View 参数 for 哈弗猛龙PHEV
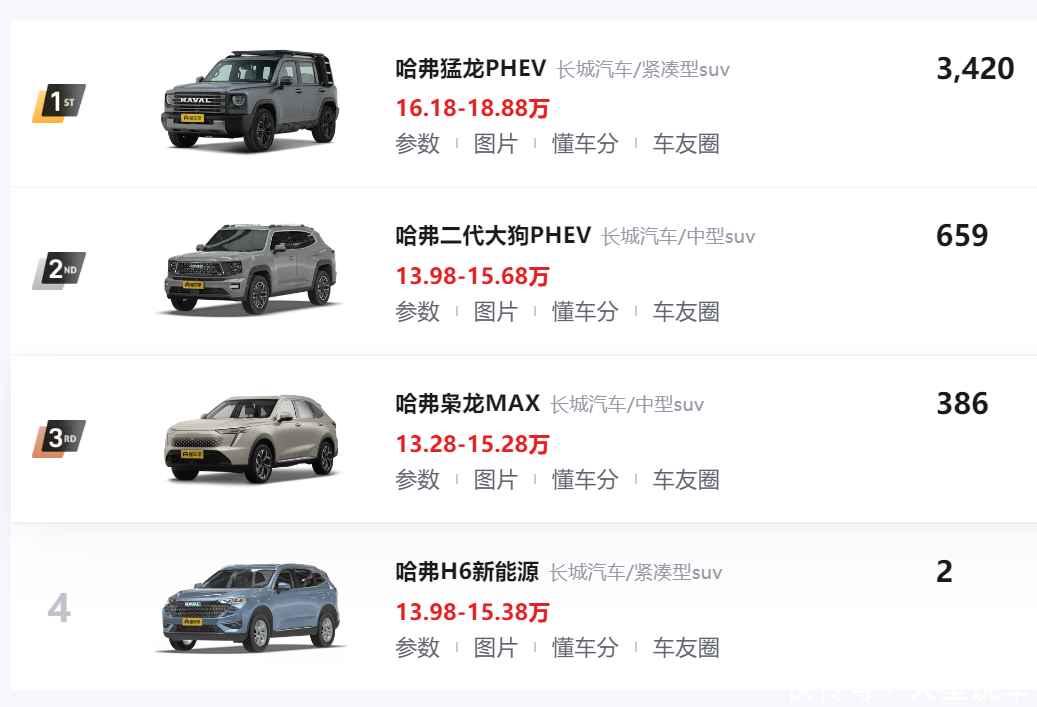Screen dimensions: 1037x707 point(417,144)
